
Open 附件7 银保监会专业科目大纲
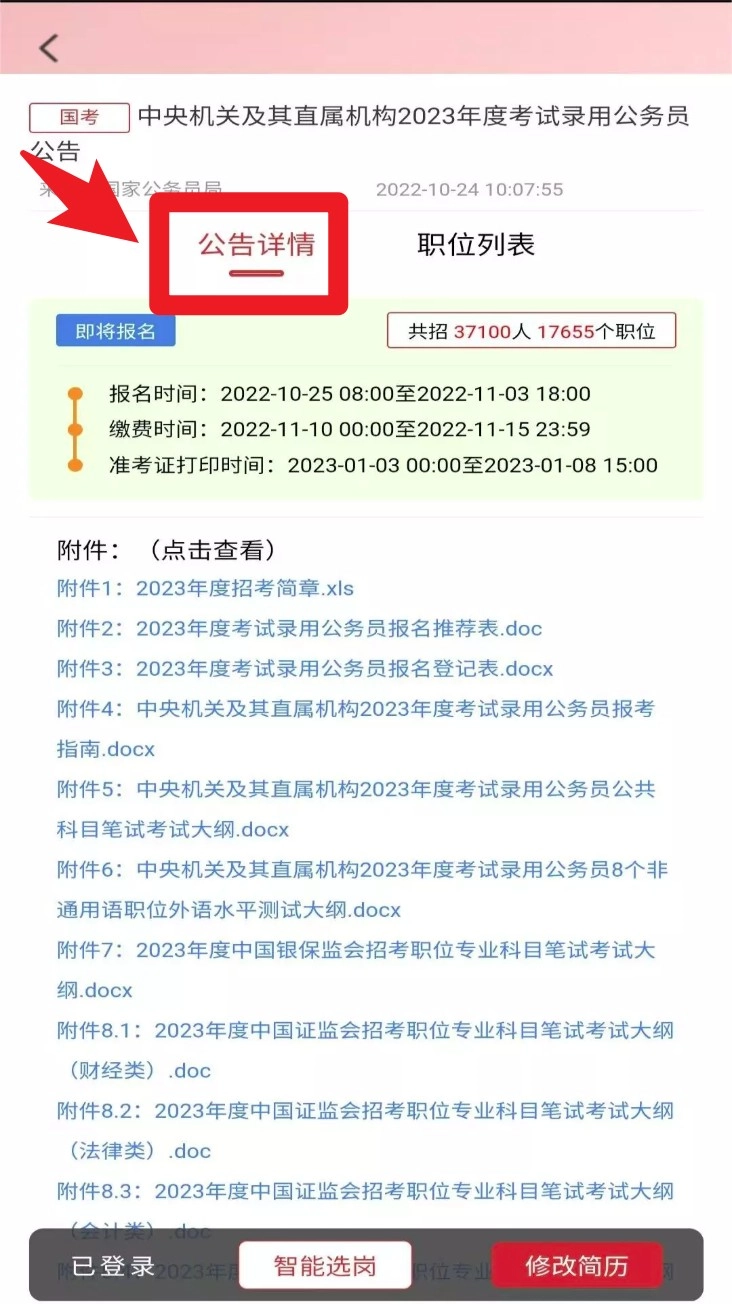click(355, 951)
